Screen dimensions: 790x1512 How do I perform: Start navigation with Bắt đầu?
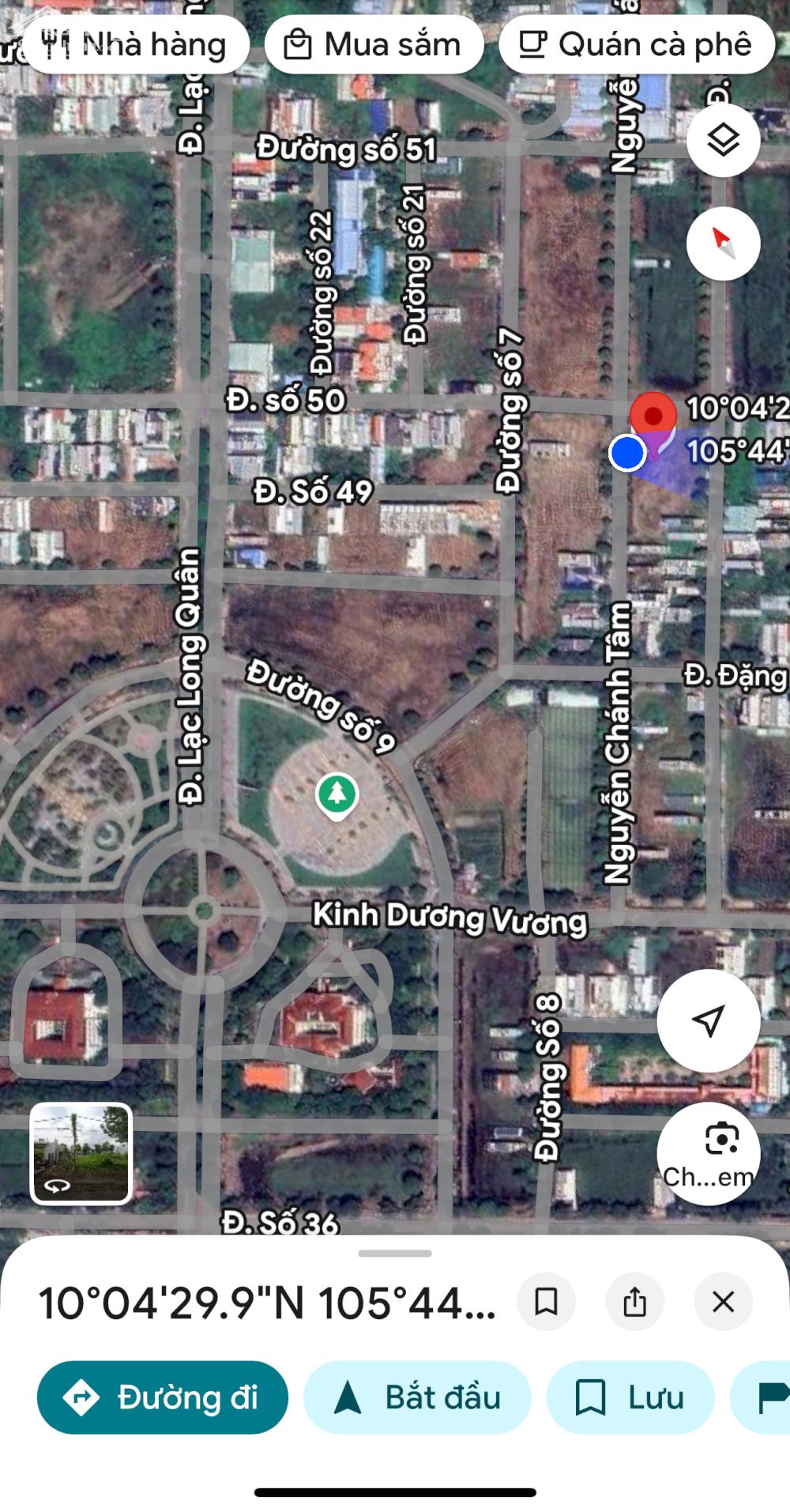[417, 1397]
